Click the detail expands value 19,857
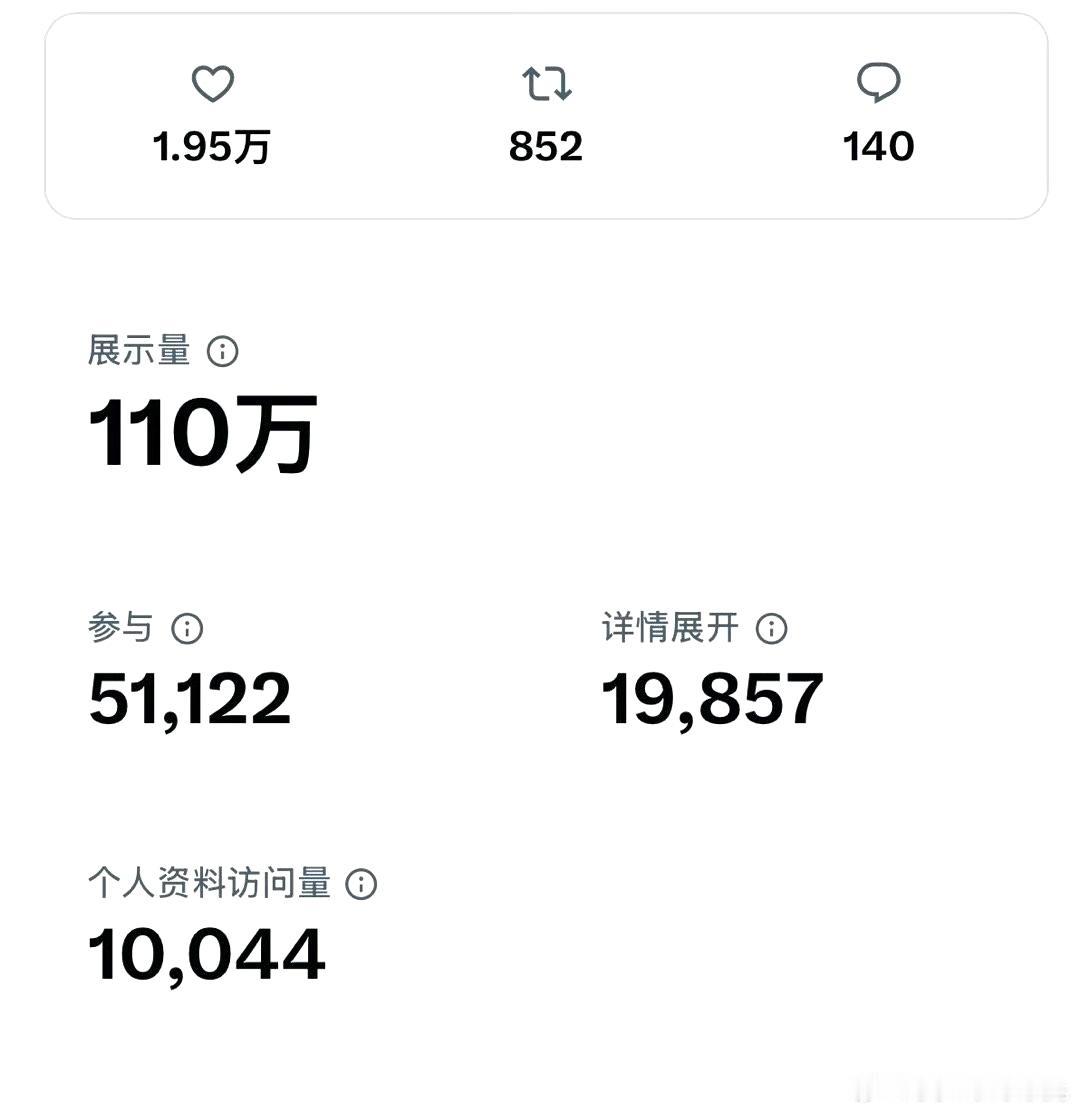 713,701
